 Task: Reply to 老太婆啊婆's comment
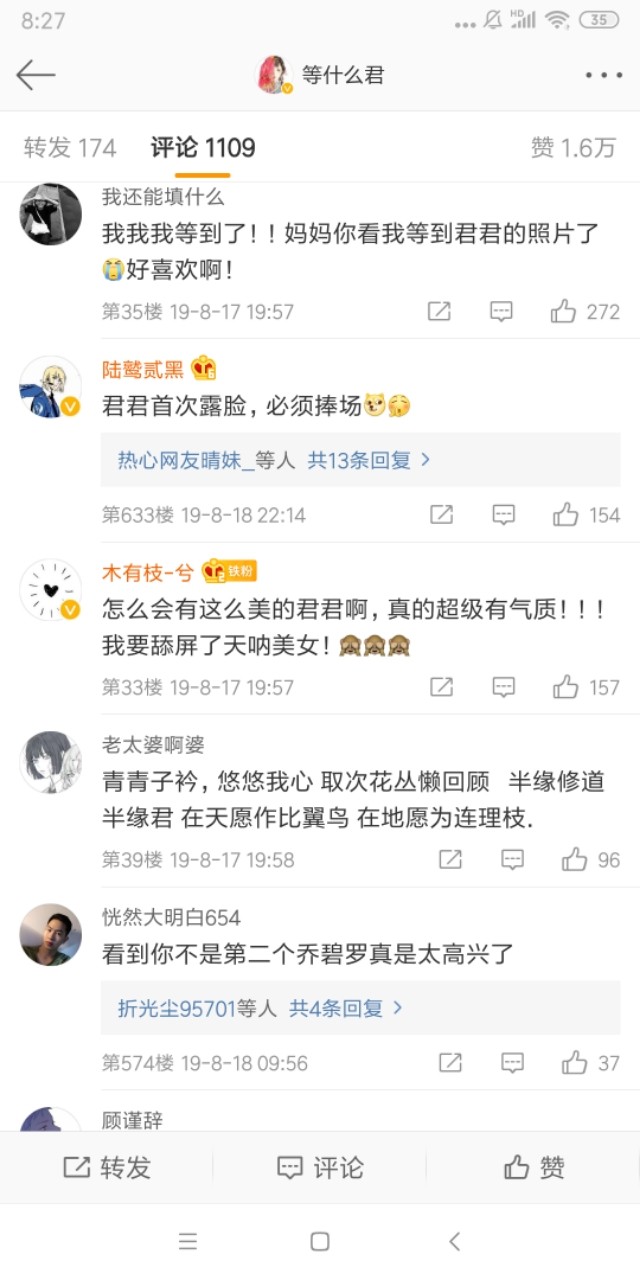click(512, 859)
